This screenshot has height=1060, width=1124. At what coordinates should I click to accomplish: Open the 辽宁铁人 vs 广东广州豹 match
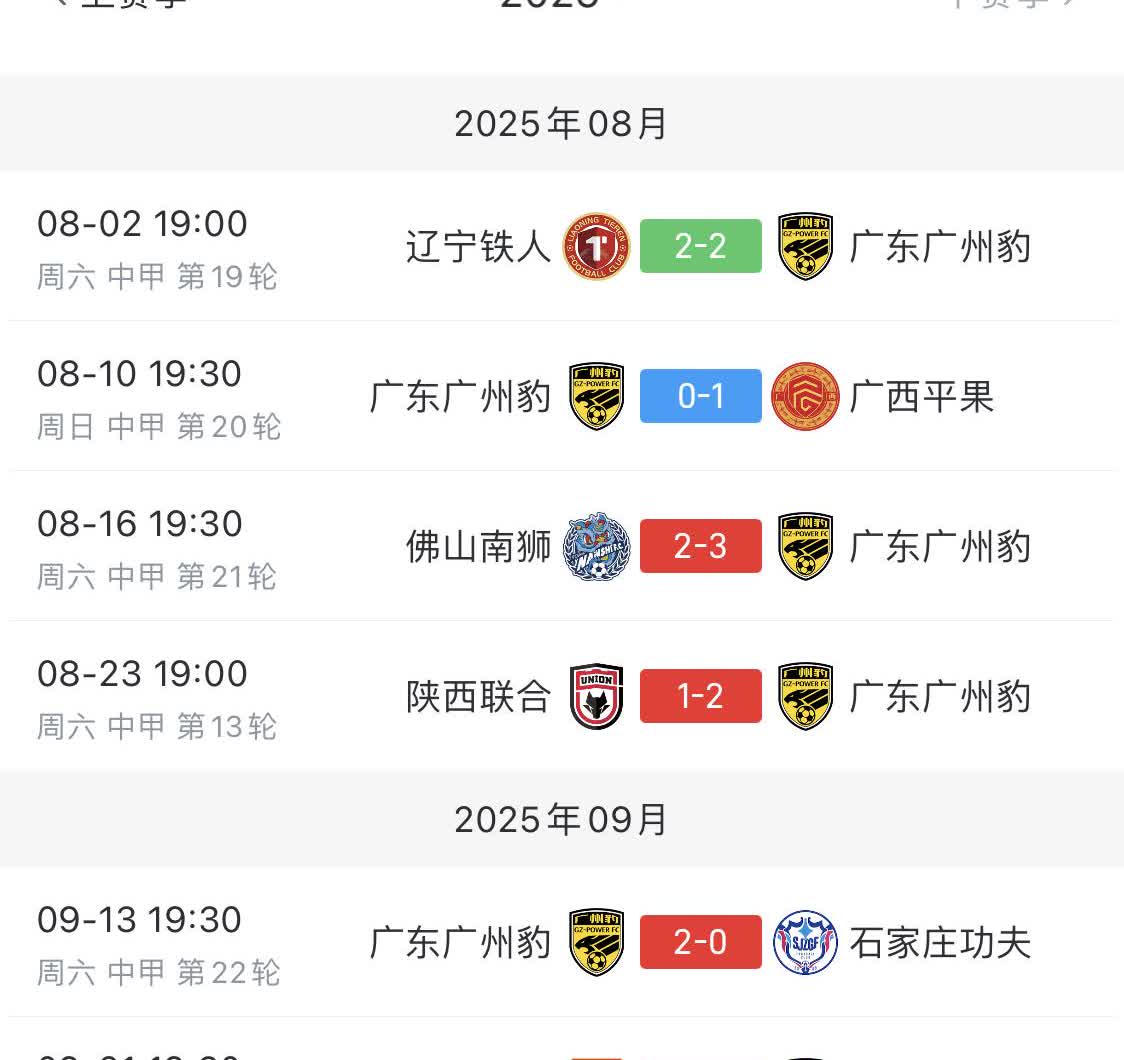[700, 246]
